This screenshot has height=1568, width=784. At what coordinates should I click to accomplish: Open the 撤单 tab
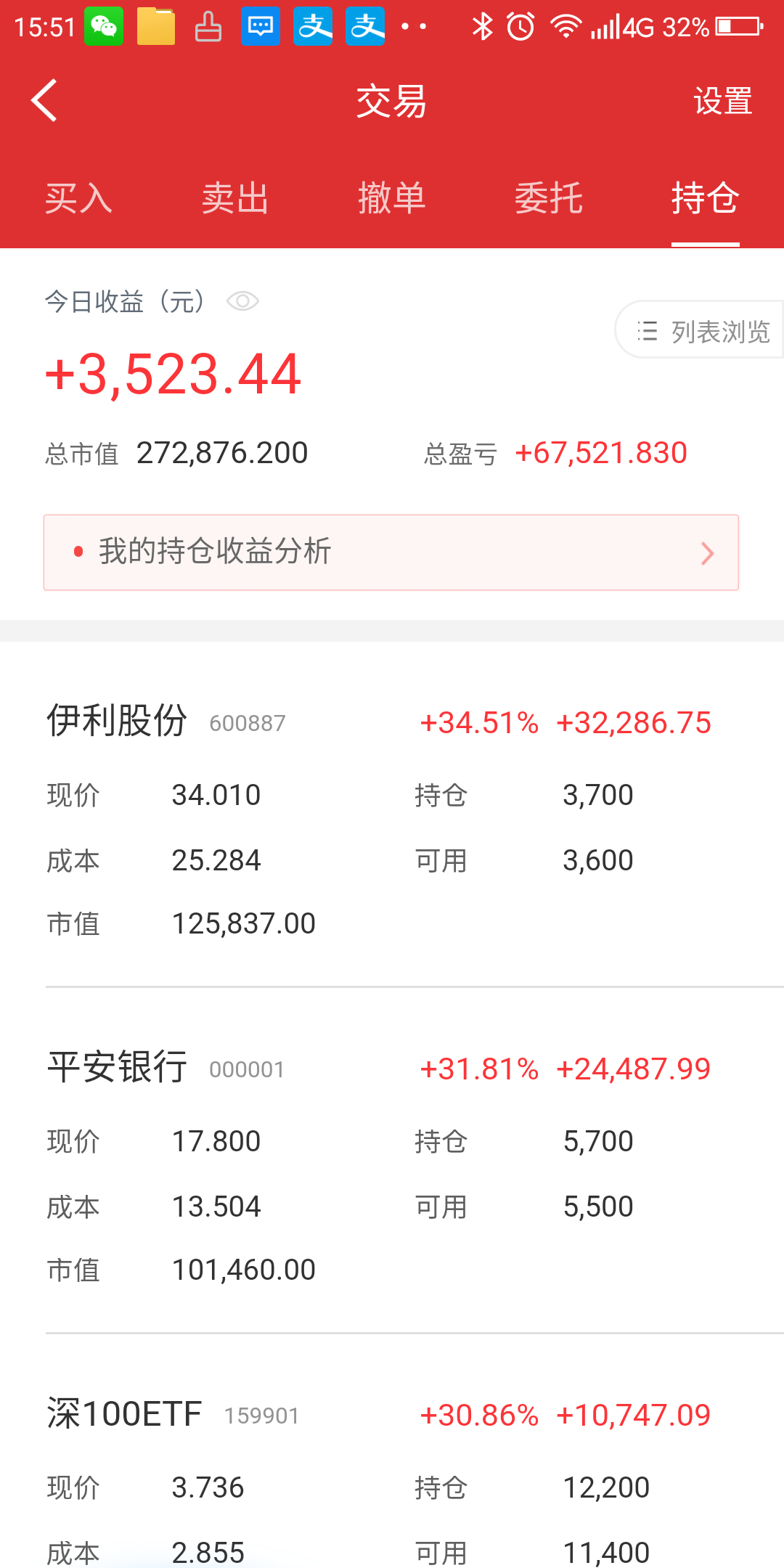click(x=392, y=198)
